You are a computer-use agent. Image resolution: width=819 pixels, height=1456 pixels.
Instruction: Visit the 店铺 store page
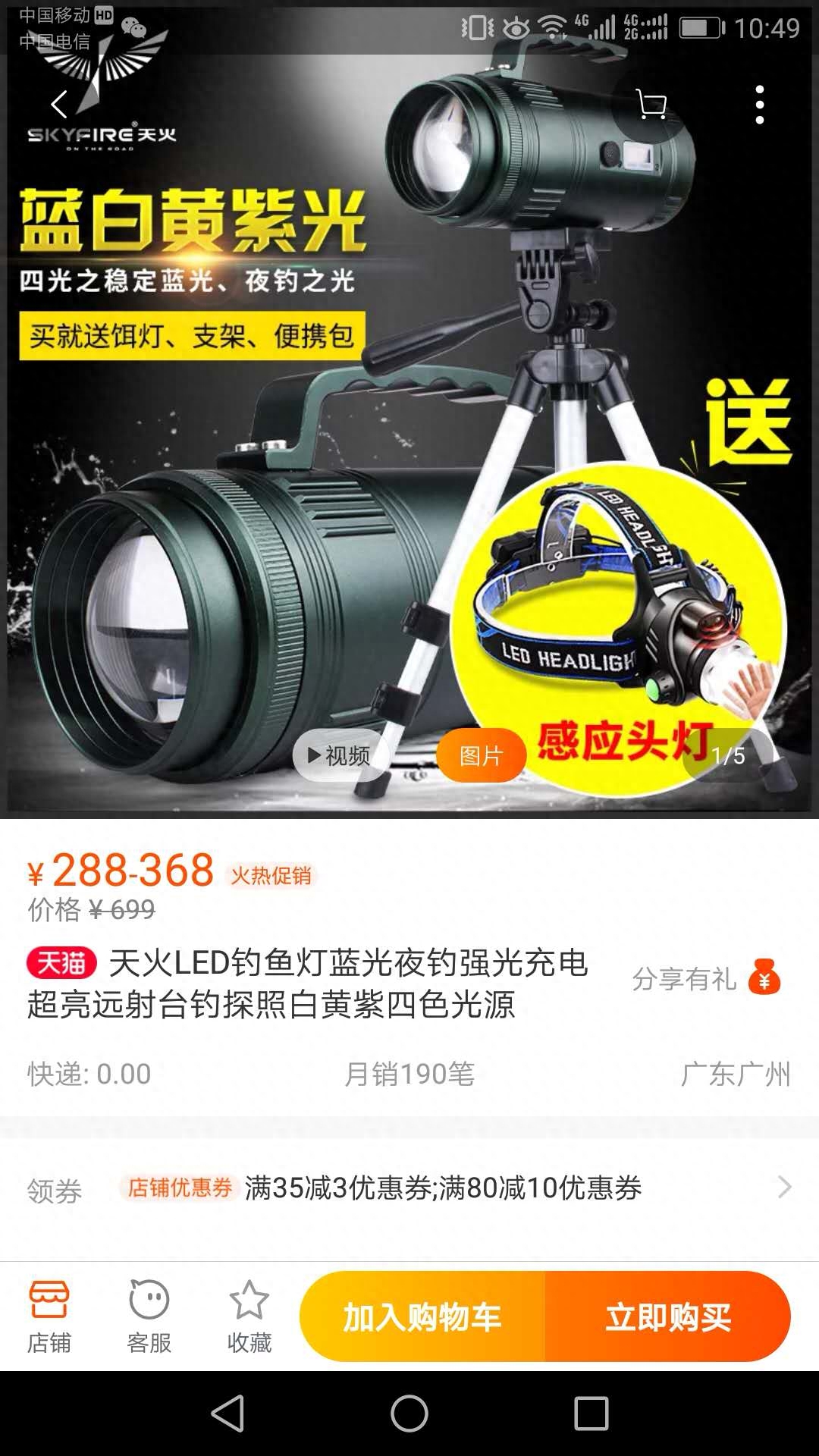click(49, 1317)
